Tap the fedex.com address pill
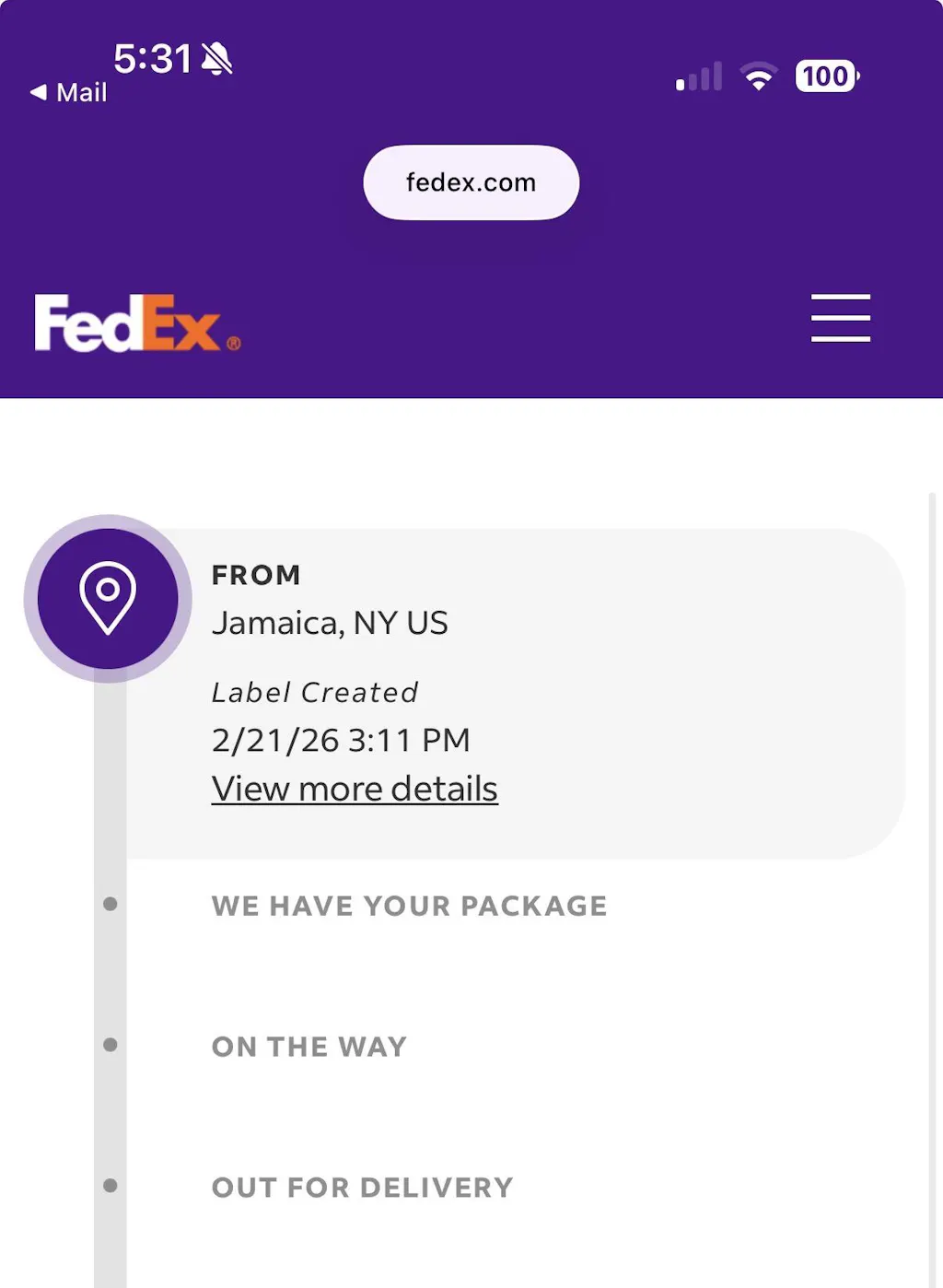The image size is (943, 1288). (471, 182)
